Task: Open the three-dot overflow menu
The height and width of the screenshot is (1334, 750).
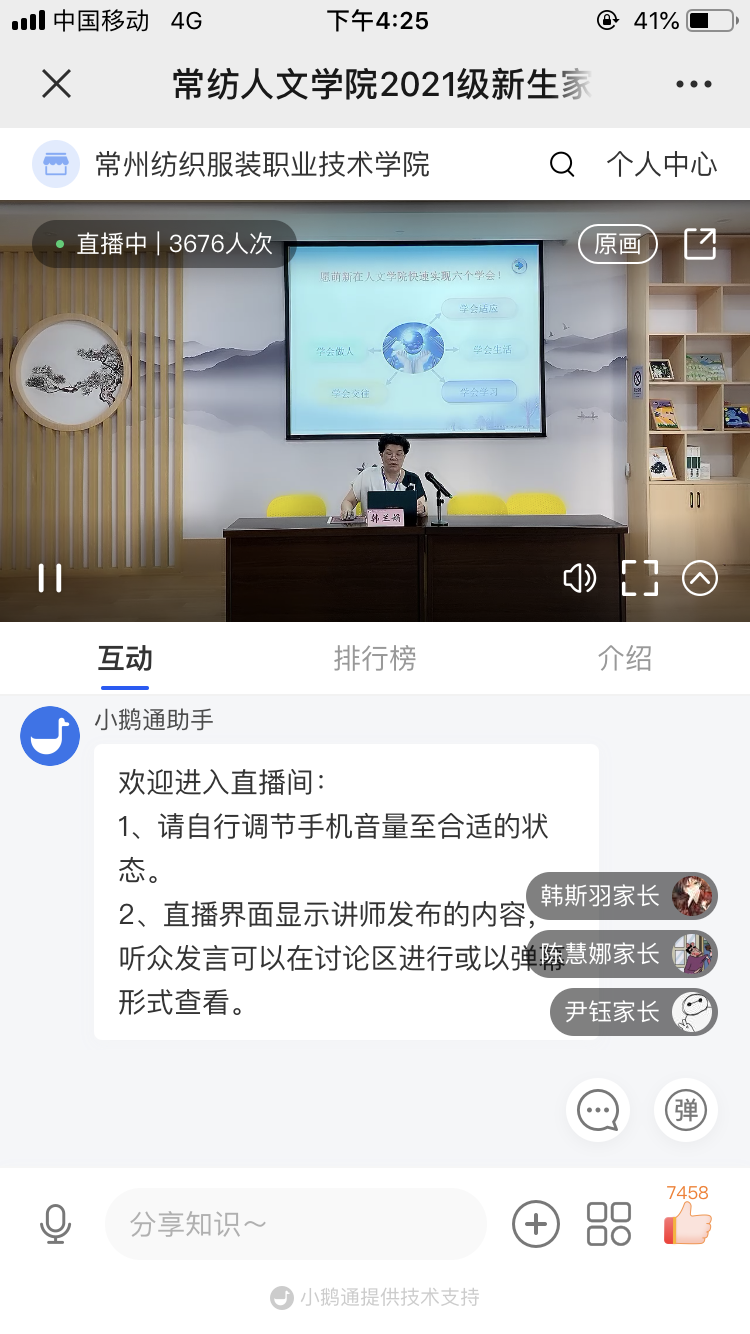Action: (693, 84)
